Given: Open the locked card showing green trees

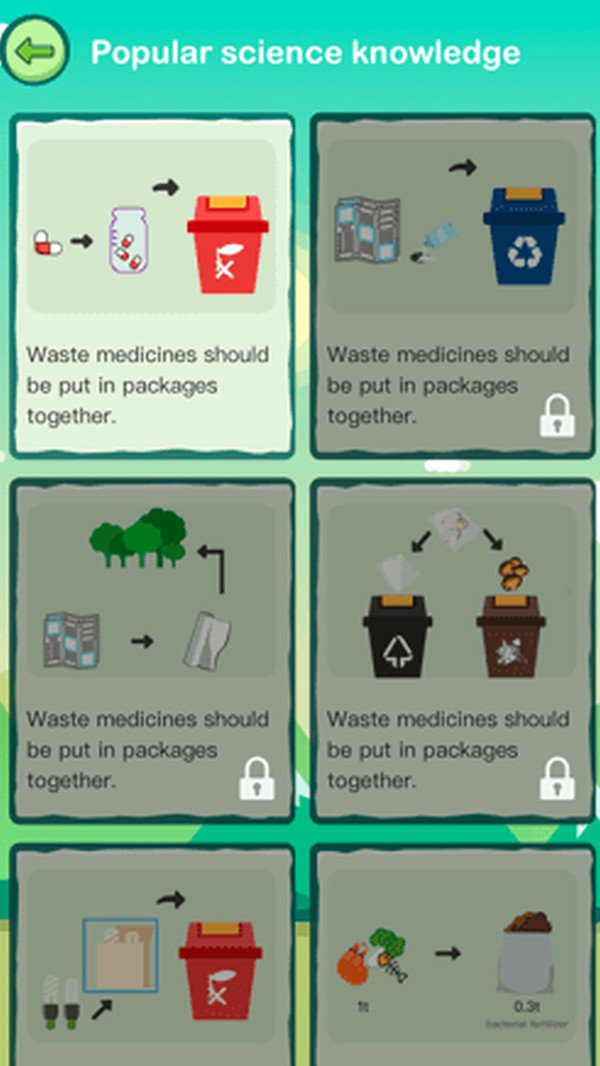Looking at the screenshot, I should 152,650.
